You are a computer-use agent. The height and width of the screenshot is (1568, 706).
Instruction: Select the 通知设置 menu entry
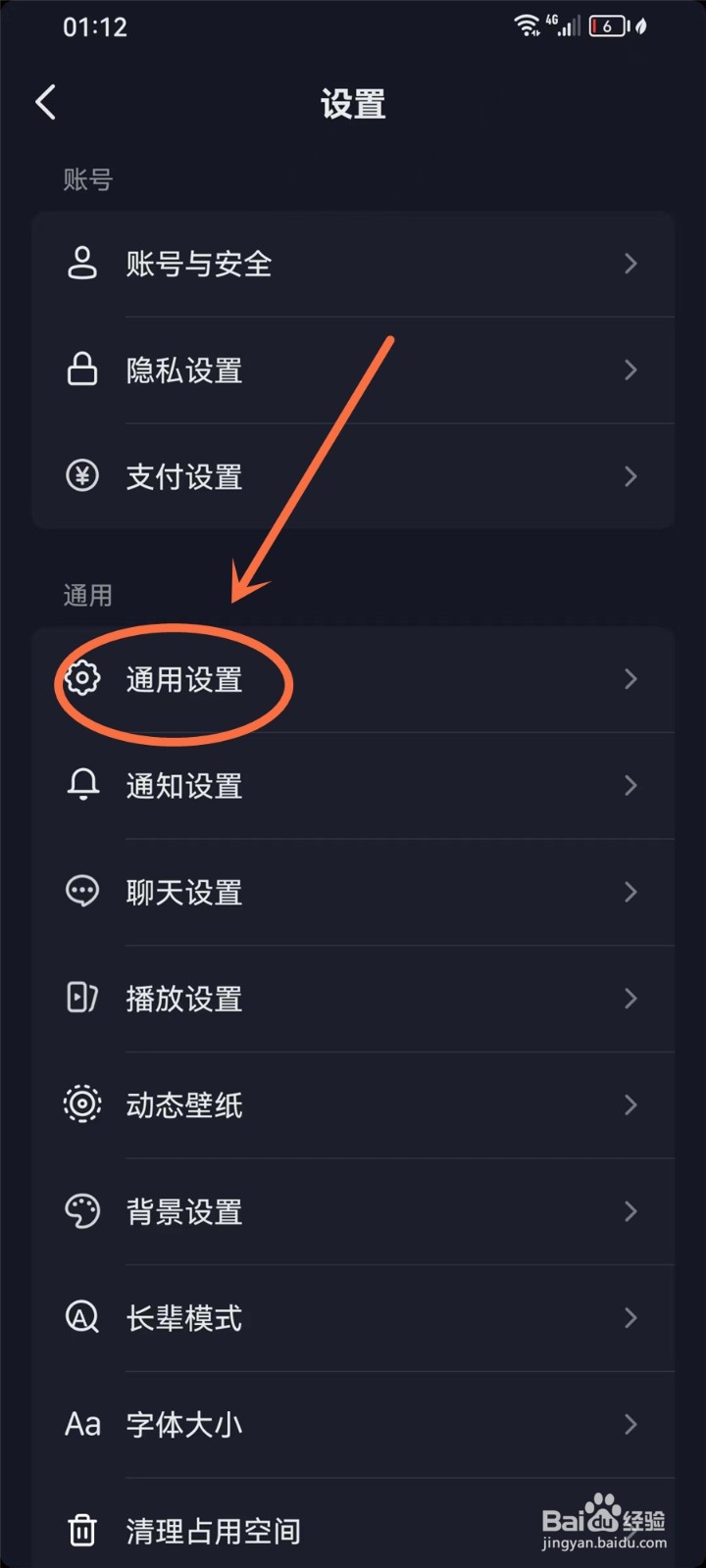point(353,785)
